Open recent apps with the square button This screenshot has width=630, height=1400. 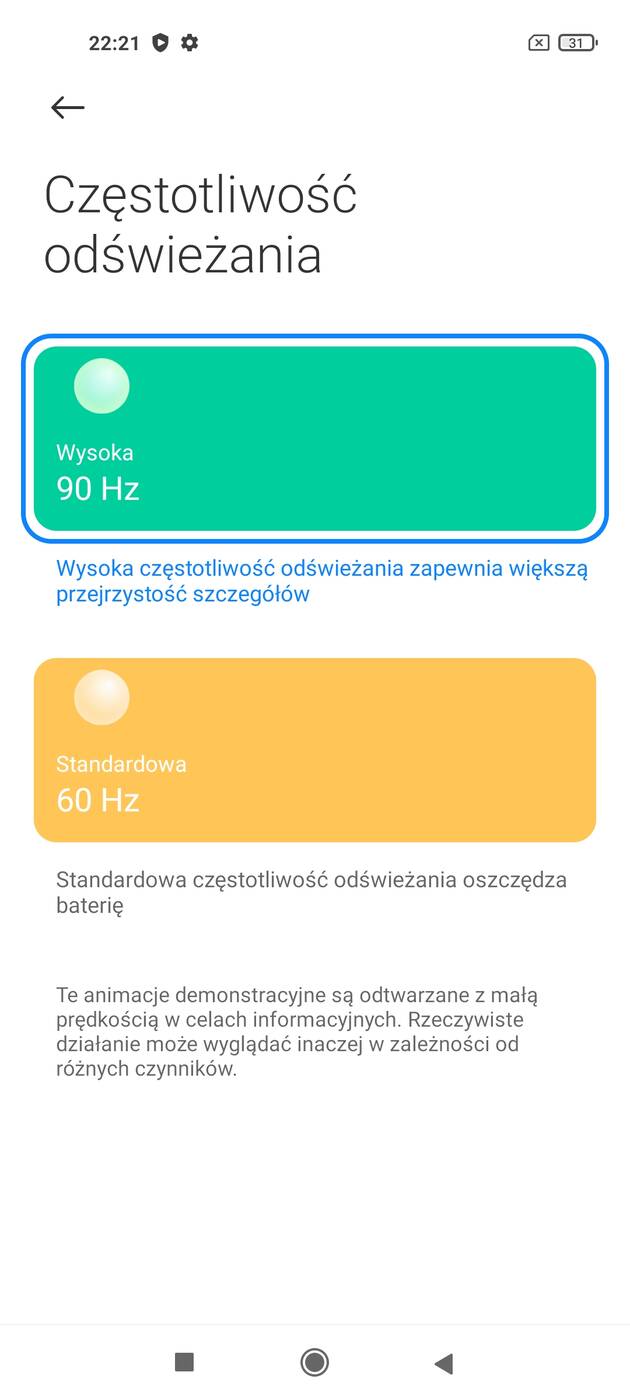tap(184, 1361)
